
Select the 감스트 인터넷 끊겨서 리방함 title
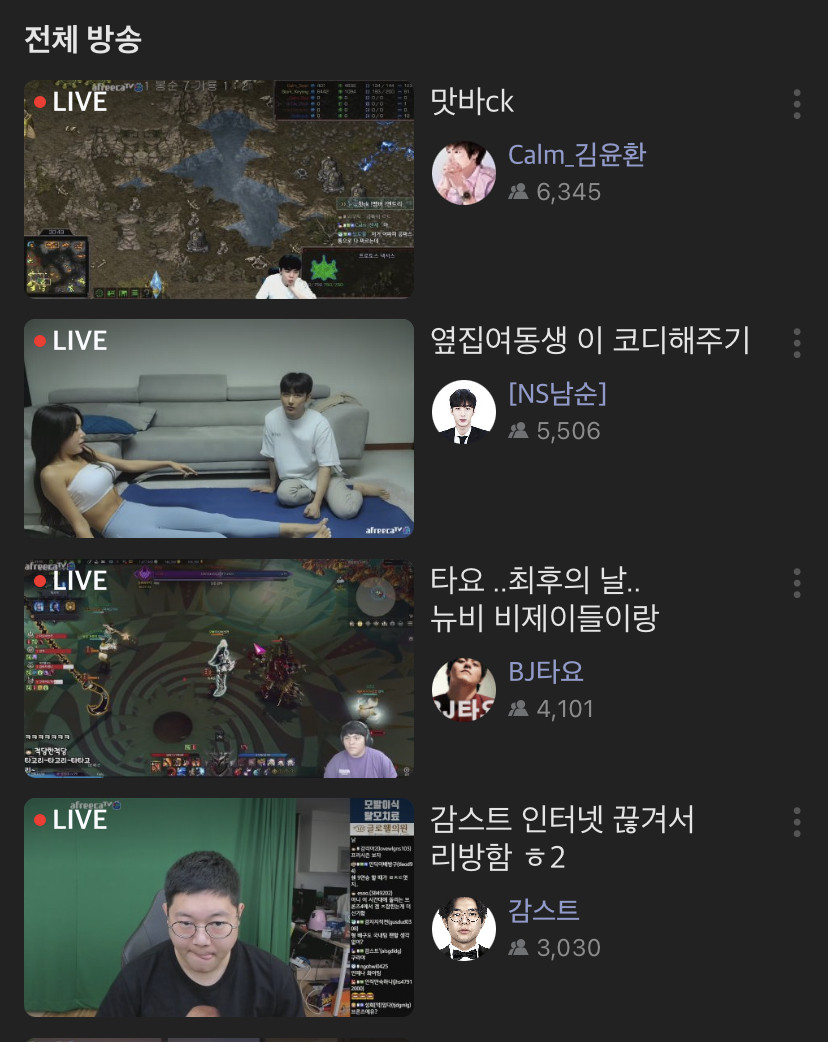click(x=562, y=838)
